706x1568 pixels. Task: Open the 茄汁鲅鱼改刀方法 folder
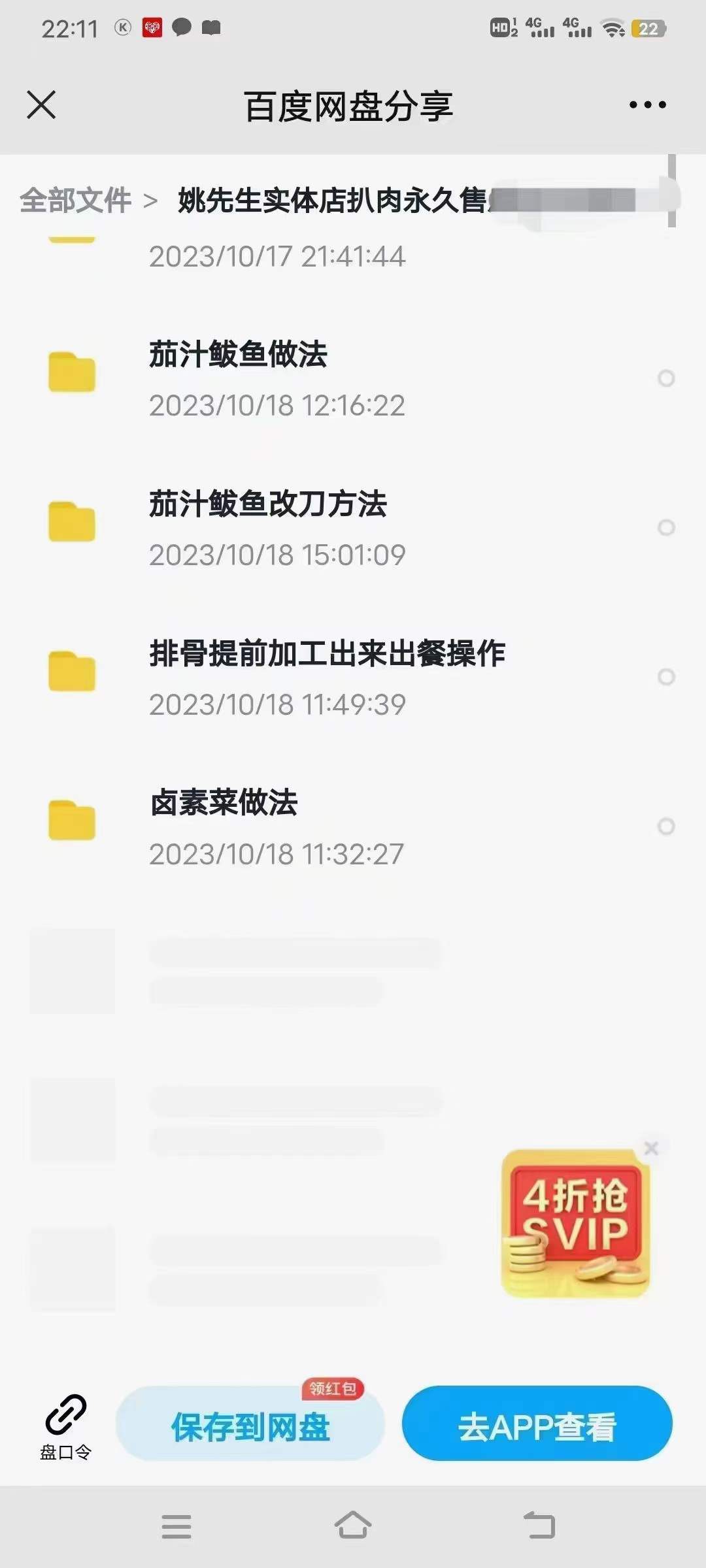[268, 505]
